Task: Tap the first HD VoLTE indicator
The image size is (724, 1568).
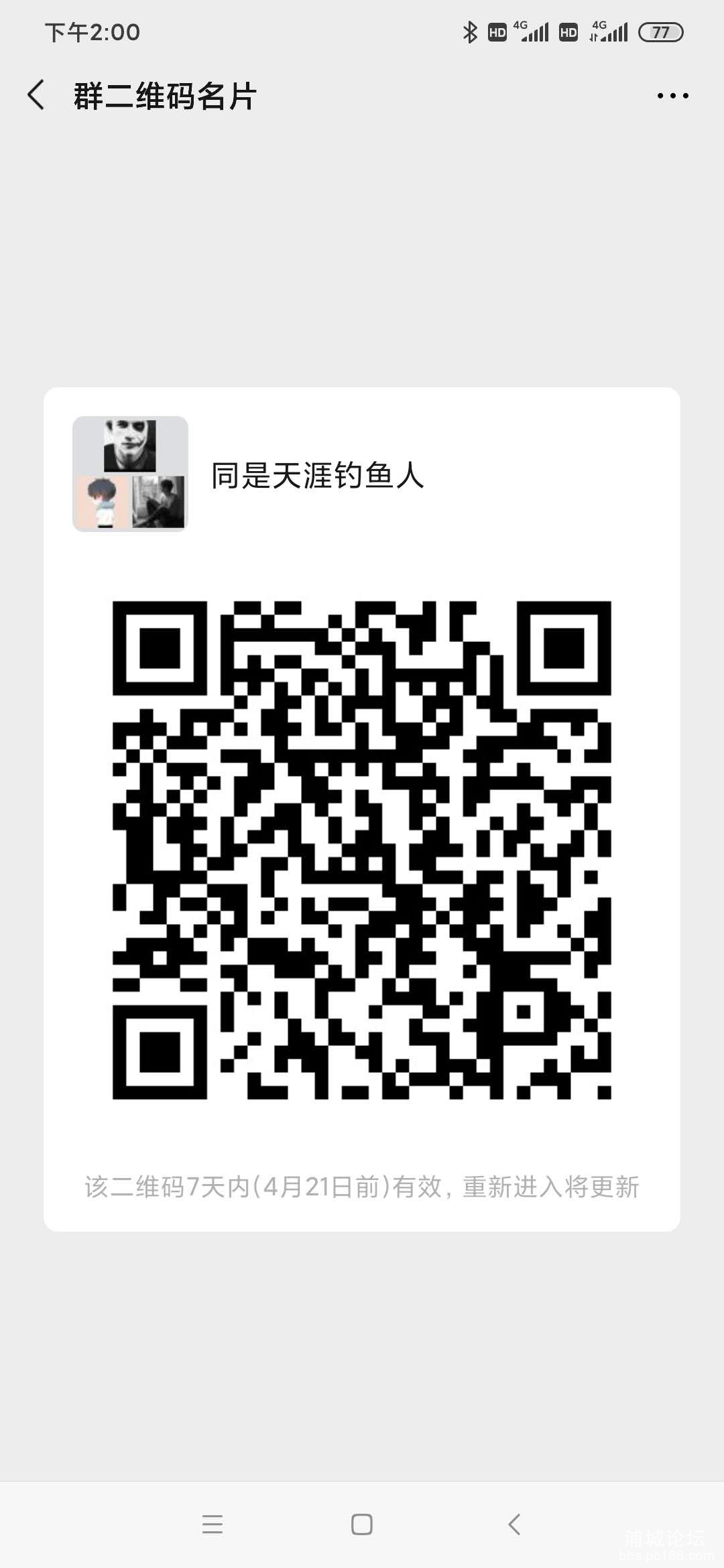Action: [x=496, y=31]
